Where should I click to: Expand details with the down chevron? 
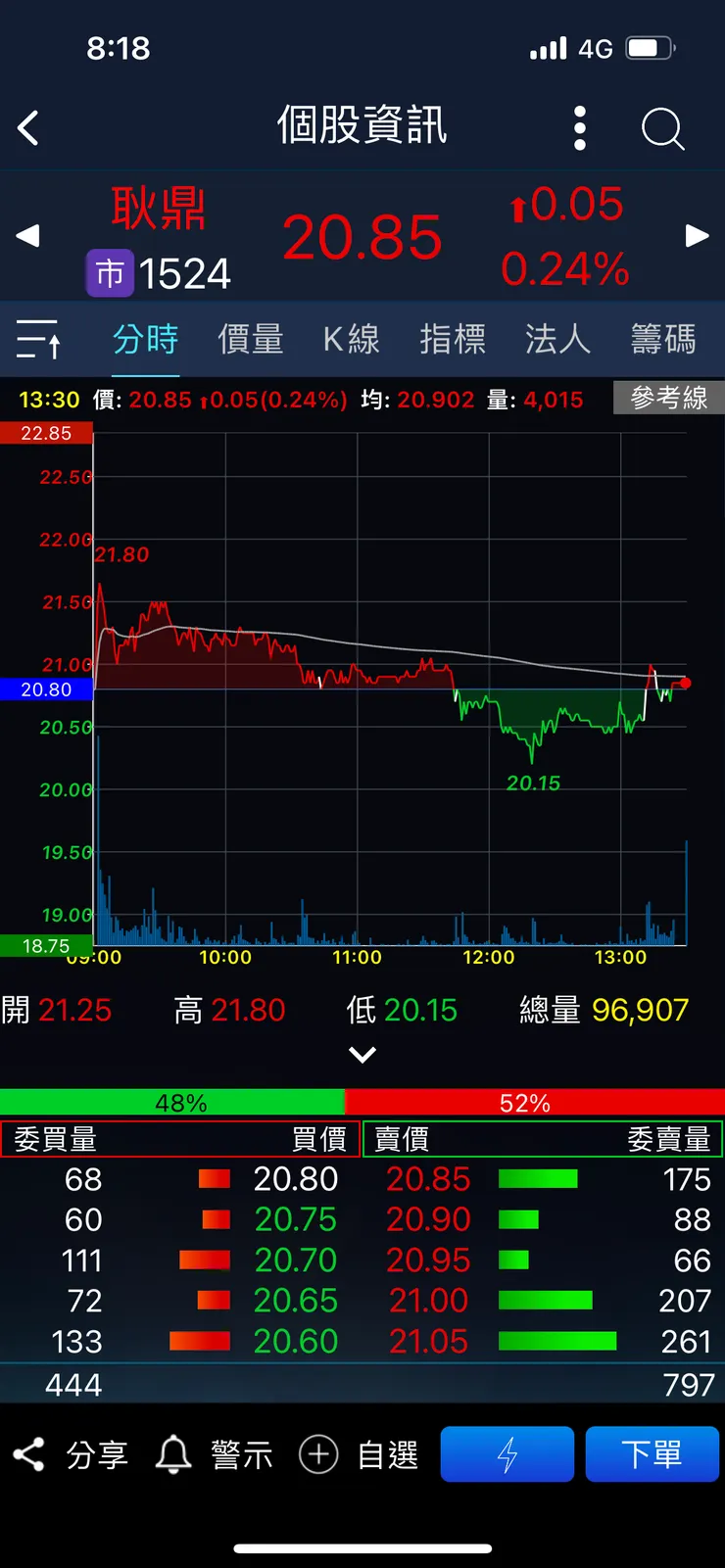(x=362, y=1055)
